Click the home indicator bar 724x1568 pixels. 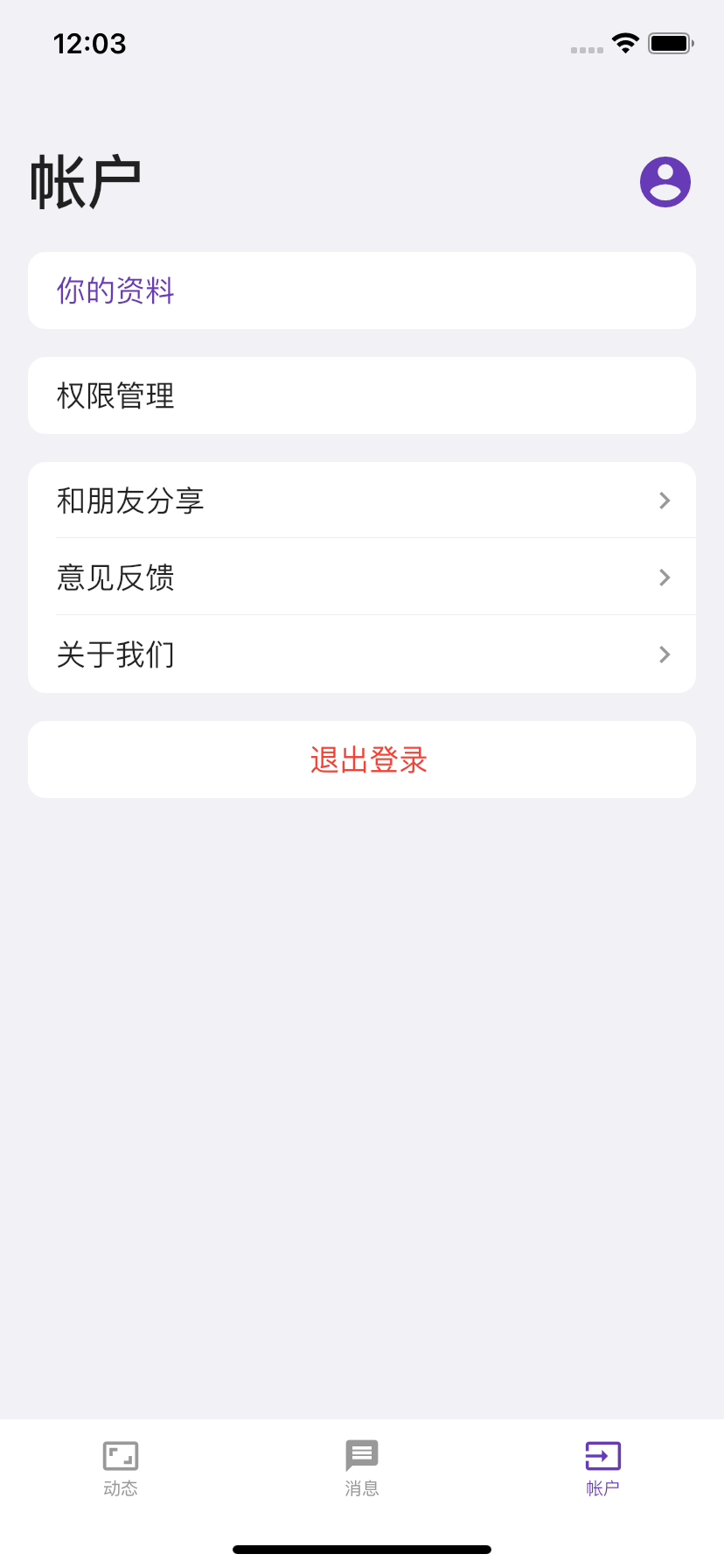click(x=362, y=1548)
